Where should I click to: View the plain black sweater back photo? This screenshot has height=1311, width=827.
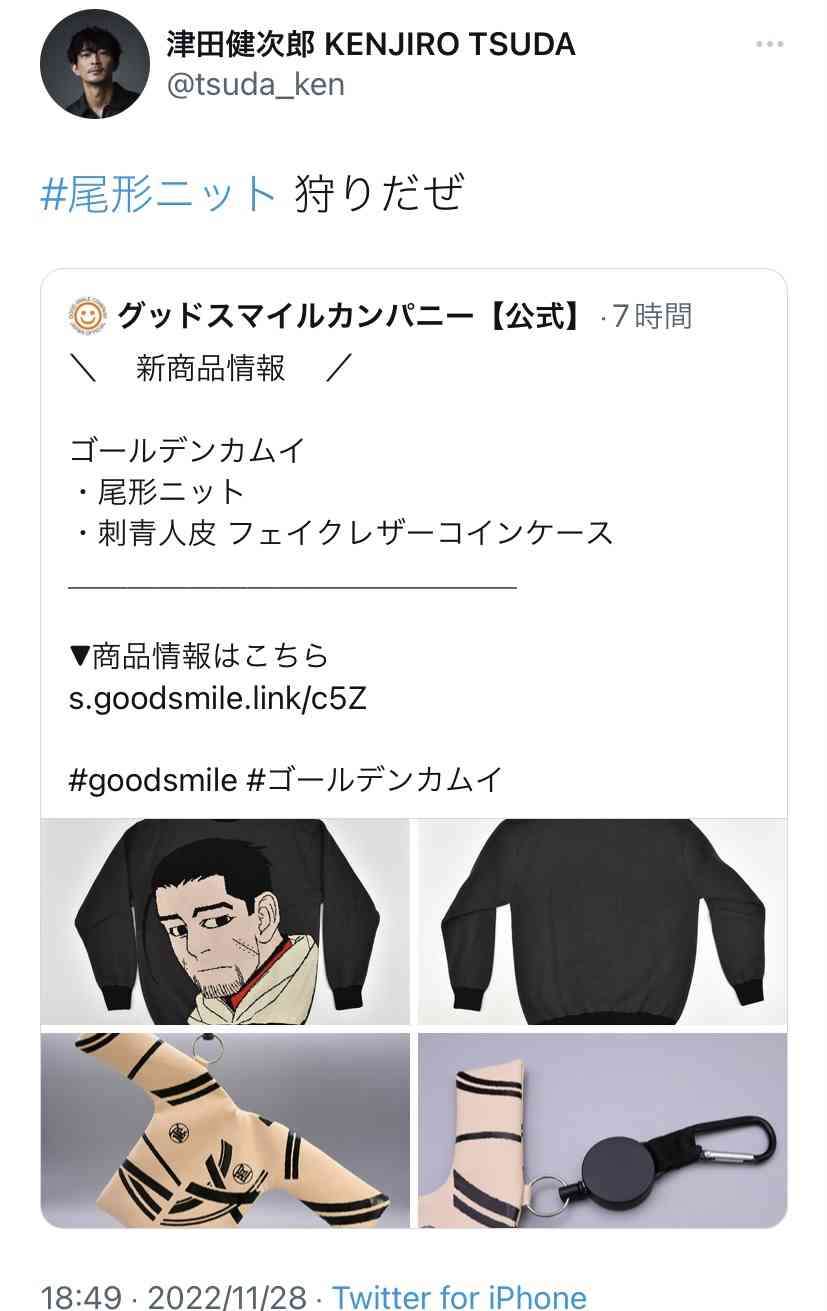click(x=602, y=922)
